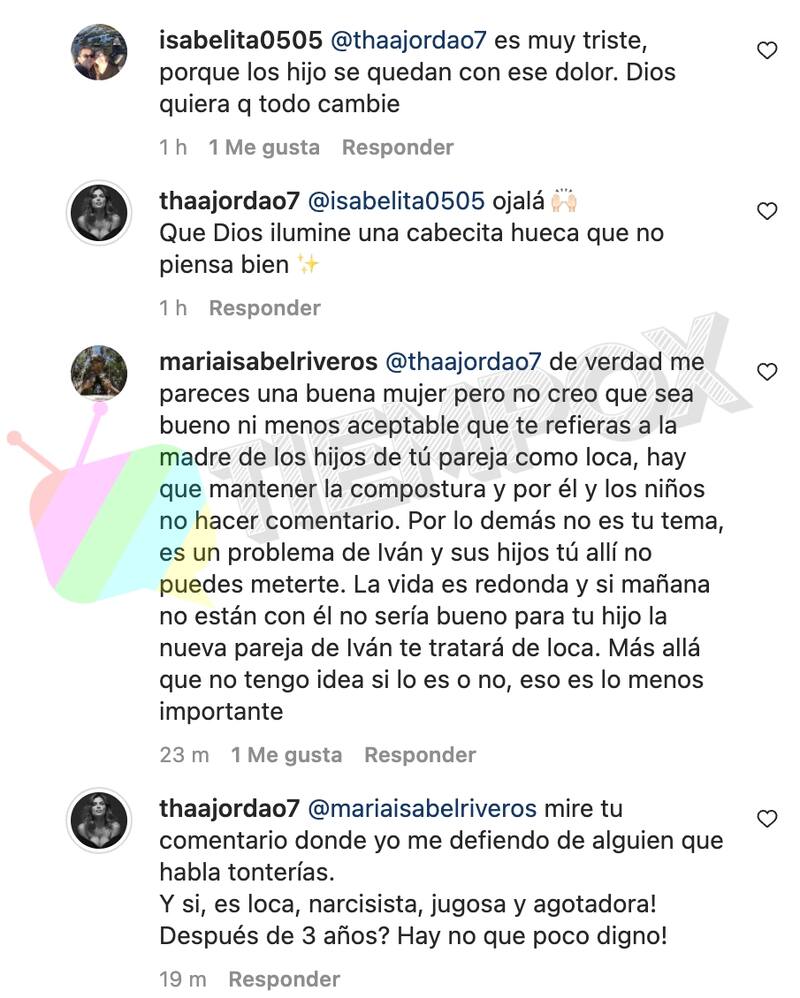
Task: Open thaajordao7's avatar beside 'ojalá' comment
Action: coord(98,212)
